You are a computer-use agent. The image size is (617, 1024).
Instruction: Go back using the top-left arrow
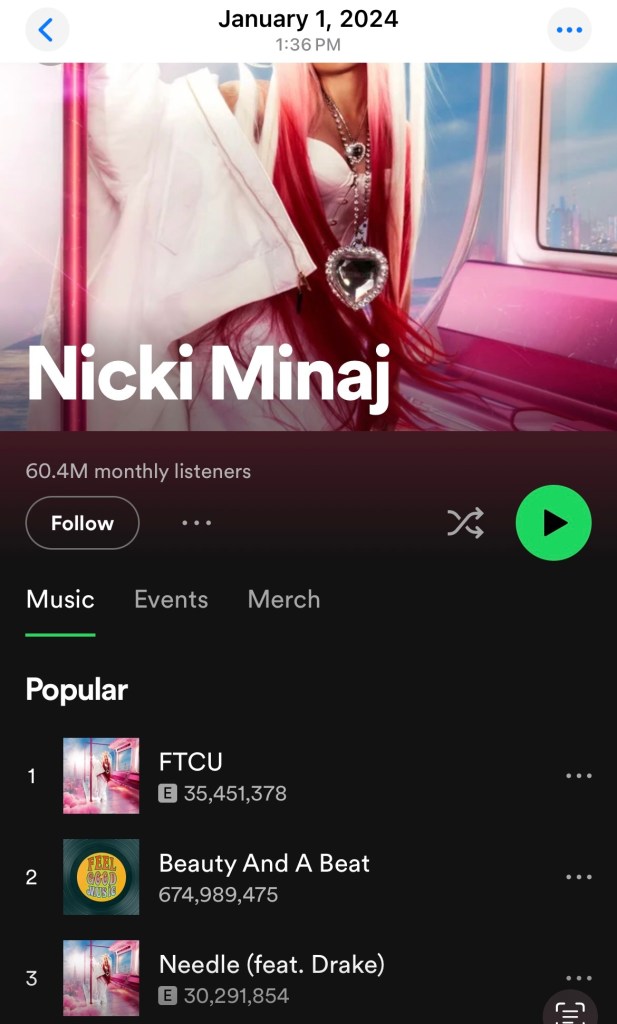pos(46,30)
